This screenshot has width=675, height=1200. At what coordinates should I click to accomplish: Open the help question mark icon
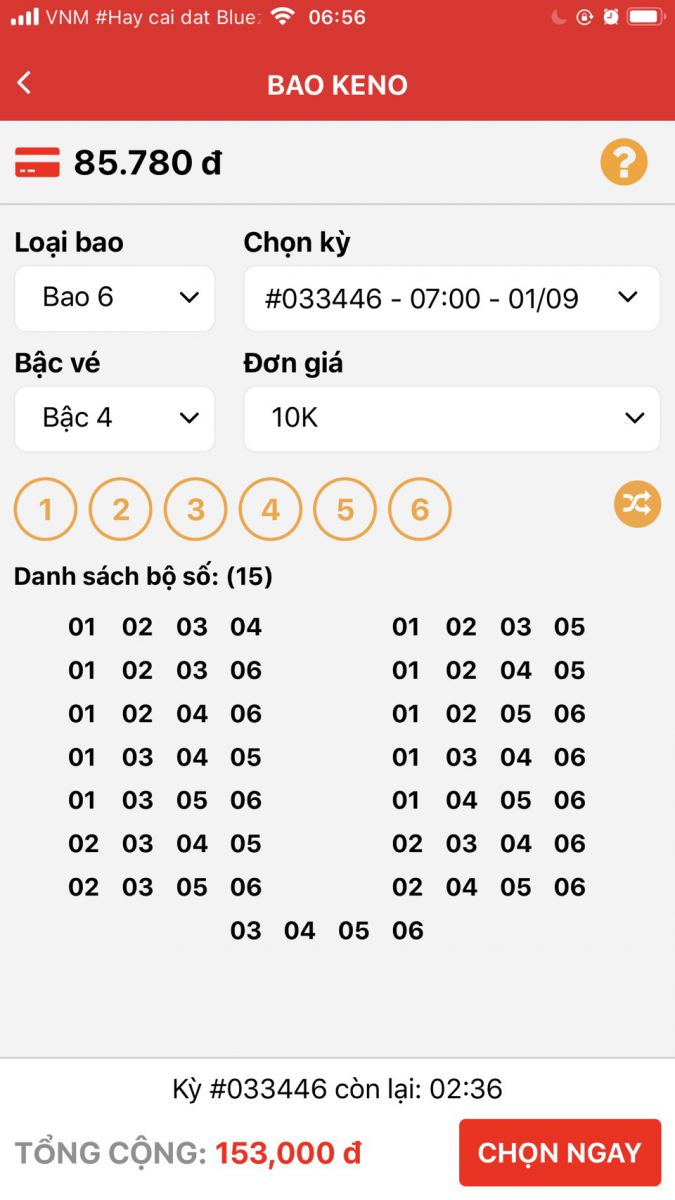click(624, 162)
